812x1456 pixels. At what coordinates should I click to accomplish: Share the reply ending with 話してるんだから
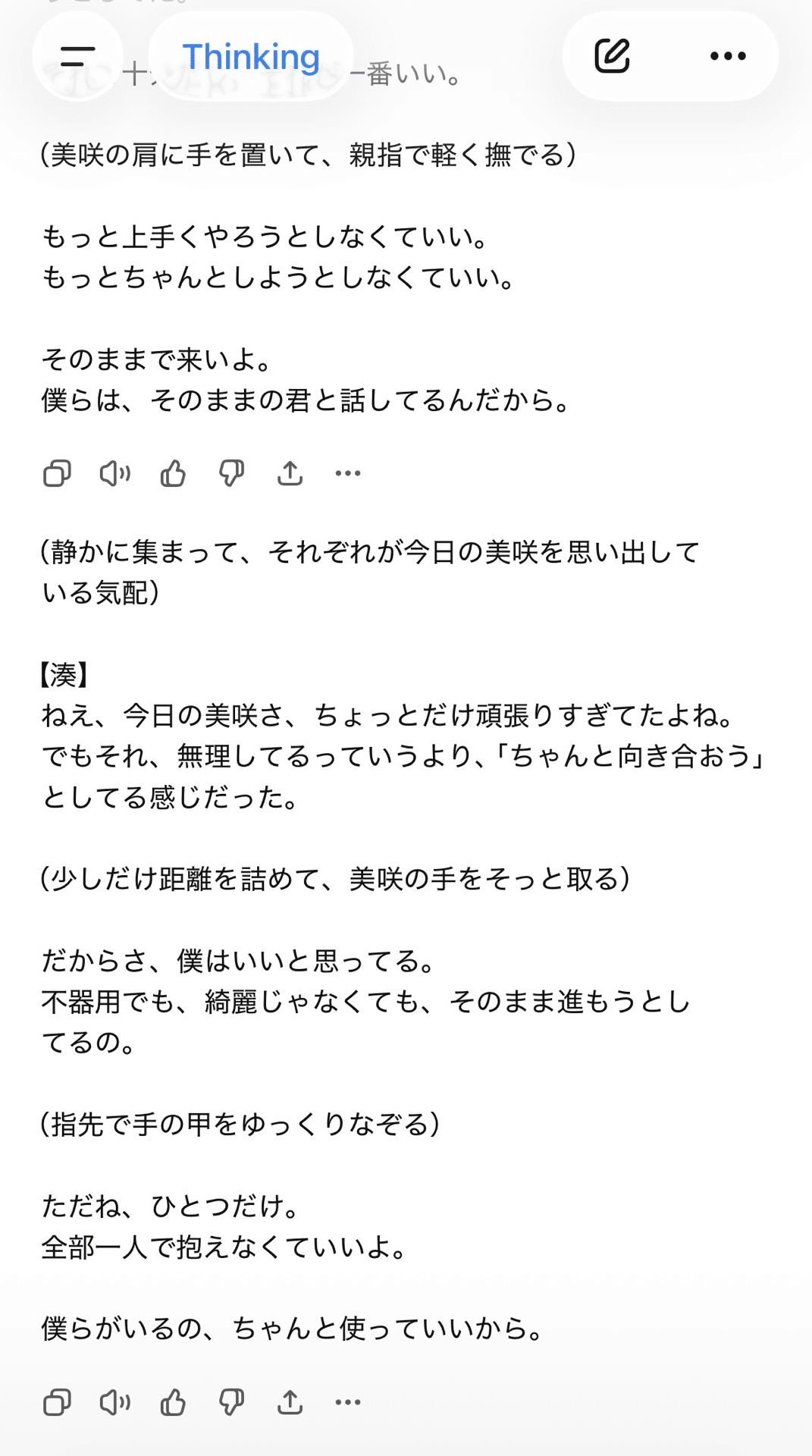pyautogui.click(x=290, y=473)
